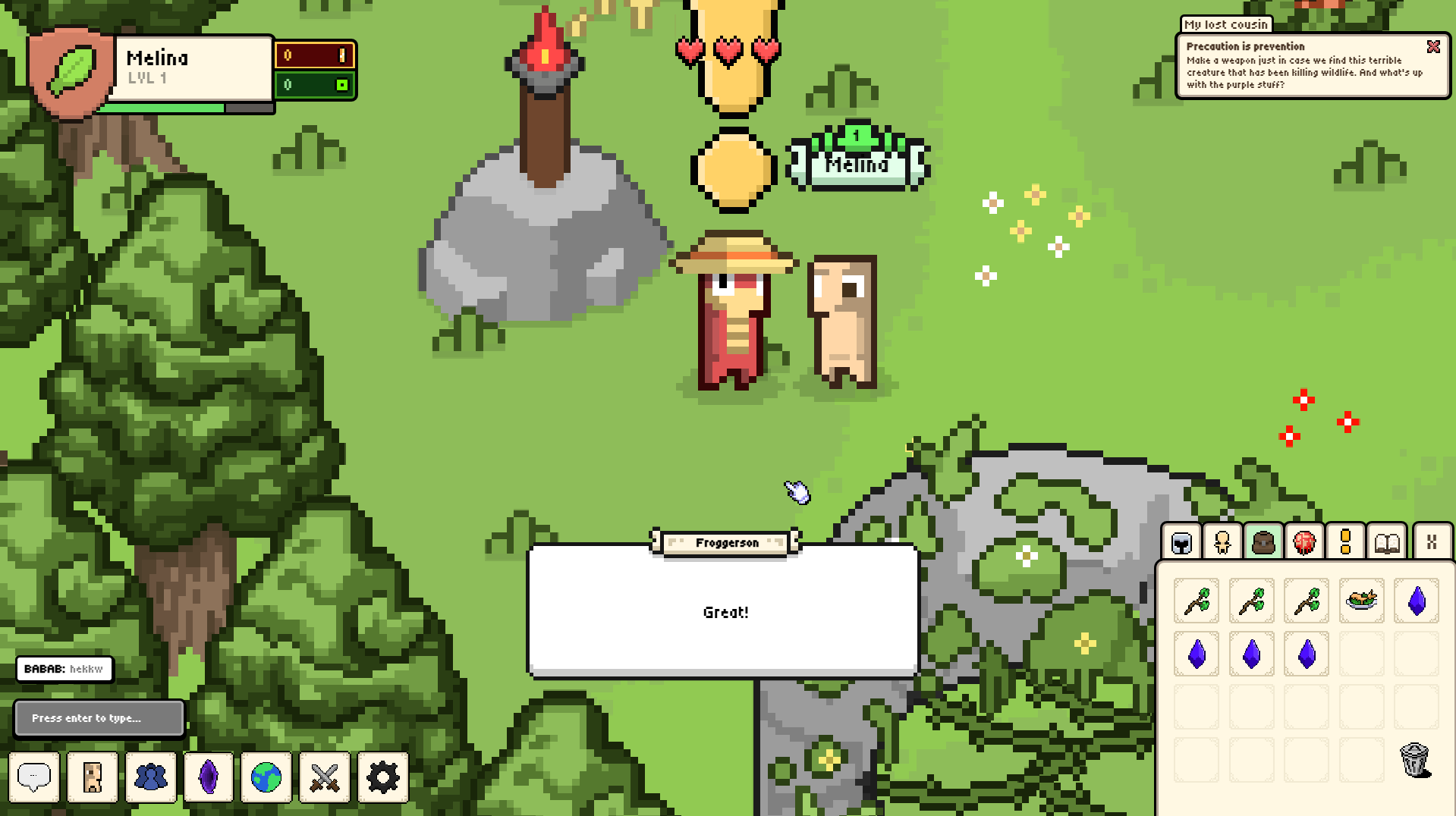Tap the 'My lost cousin' quest label
This screenshot has height=816, width=1456.
point(1226,24)
